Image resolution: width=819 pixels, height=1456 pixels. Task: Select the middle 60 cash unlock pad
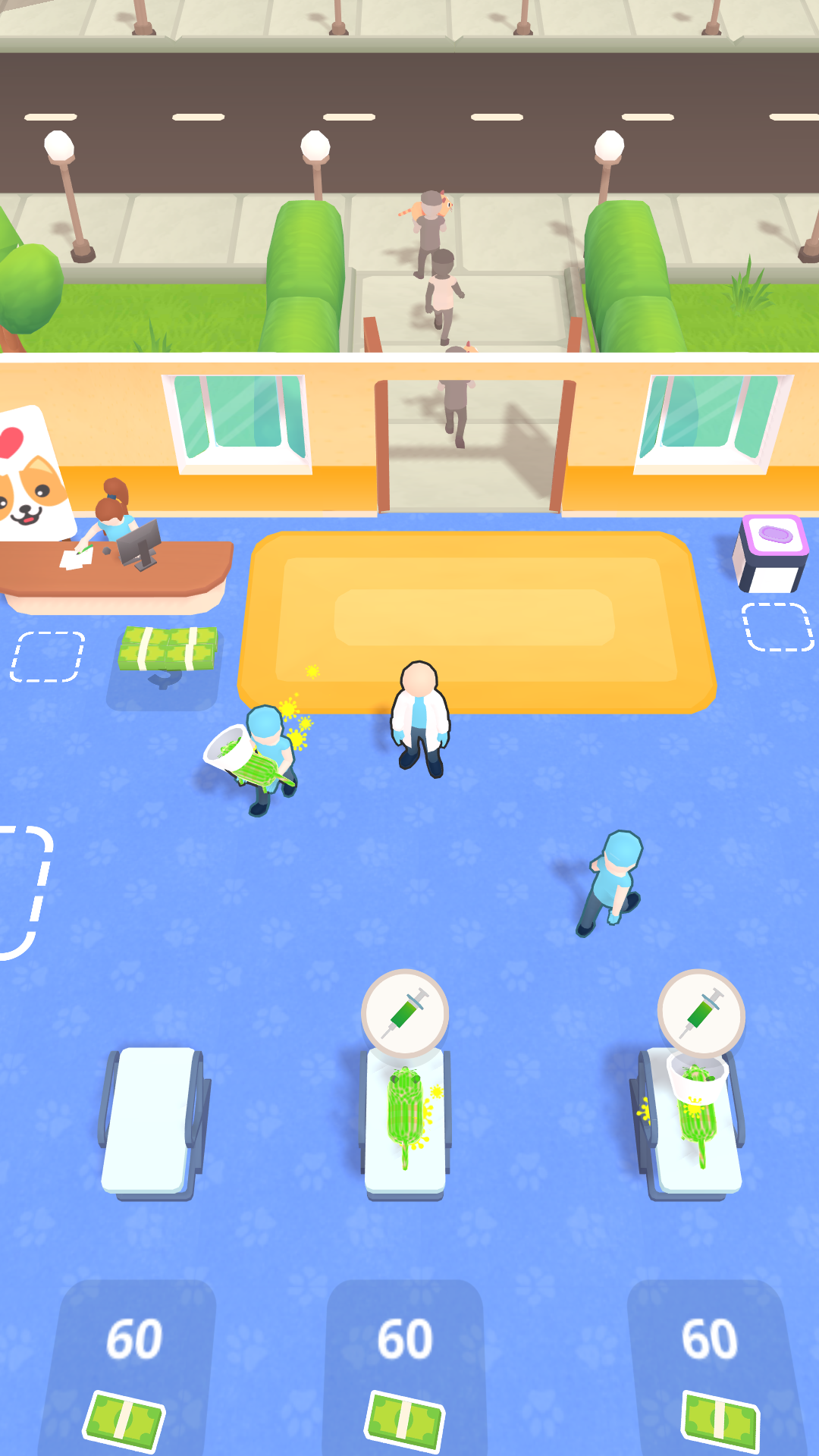[405, 1365]
